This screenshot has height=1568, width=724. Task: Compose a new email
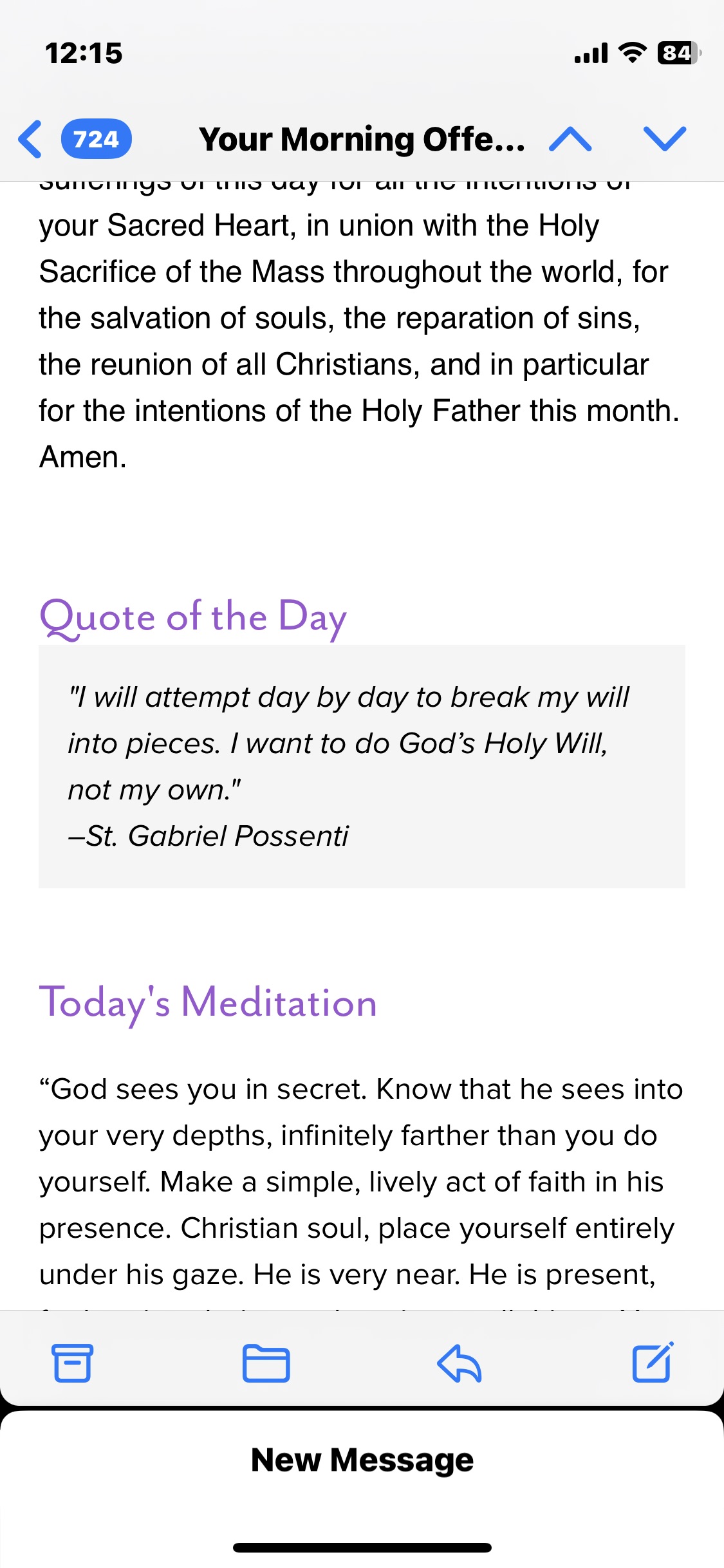pos(653,1363)
